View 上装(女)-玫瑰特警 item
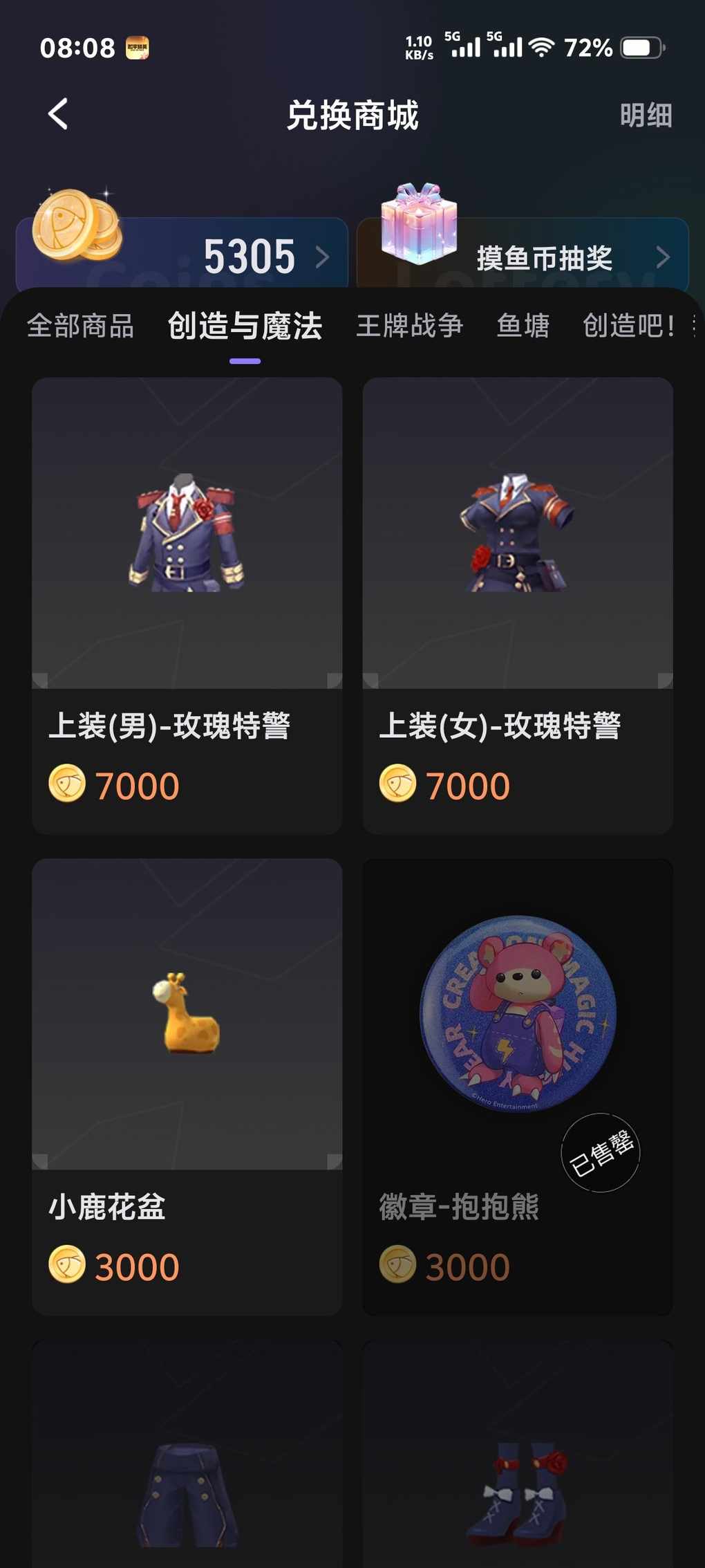Viewport: 705px width, 1568px height. (518, 605)
